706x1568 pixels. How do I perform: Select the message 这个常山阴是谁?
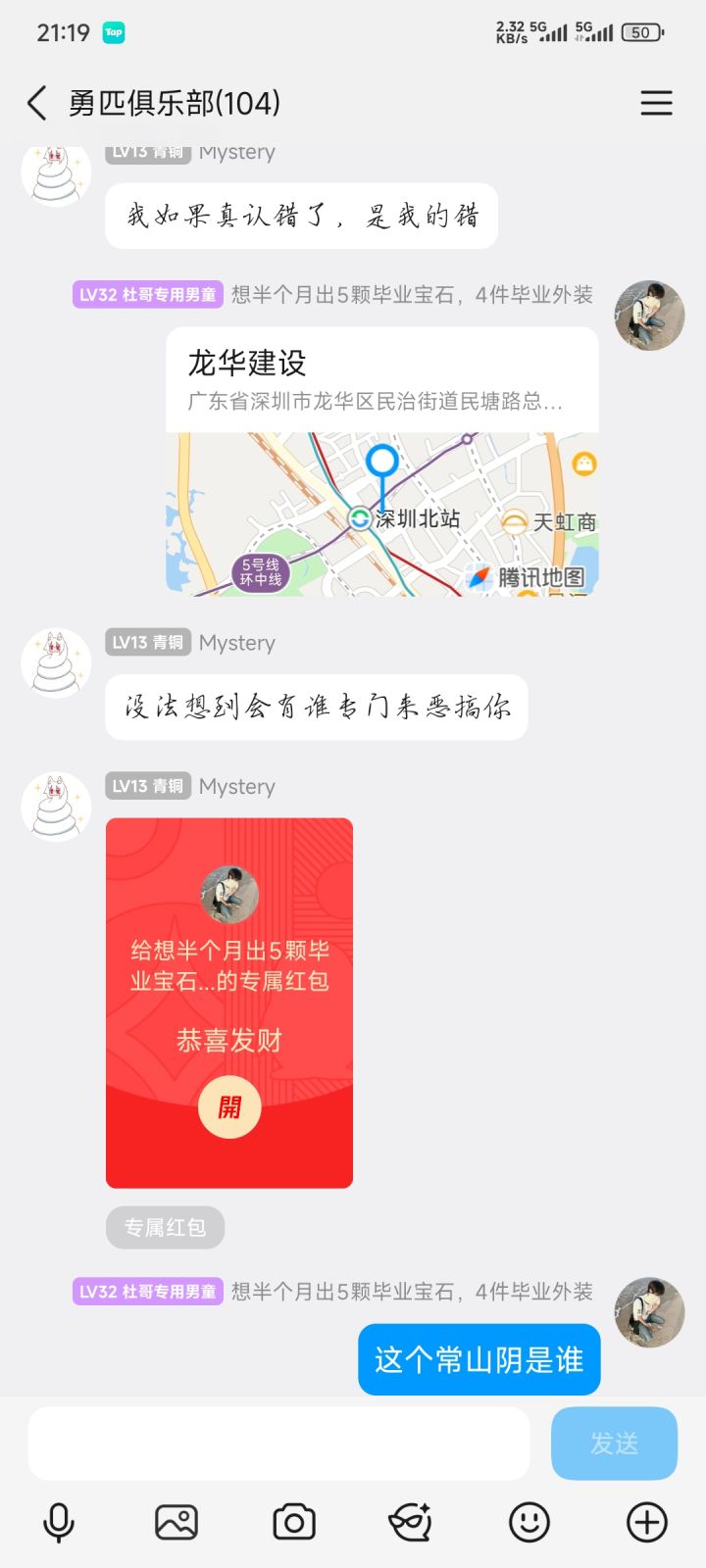coord(479,1359)
